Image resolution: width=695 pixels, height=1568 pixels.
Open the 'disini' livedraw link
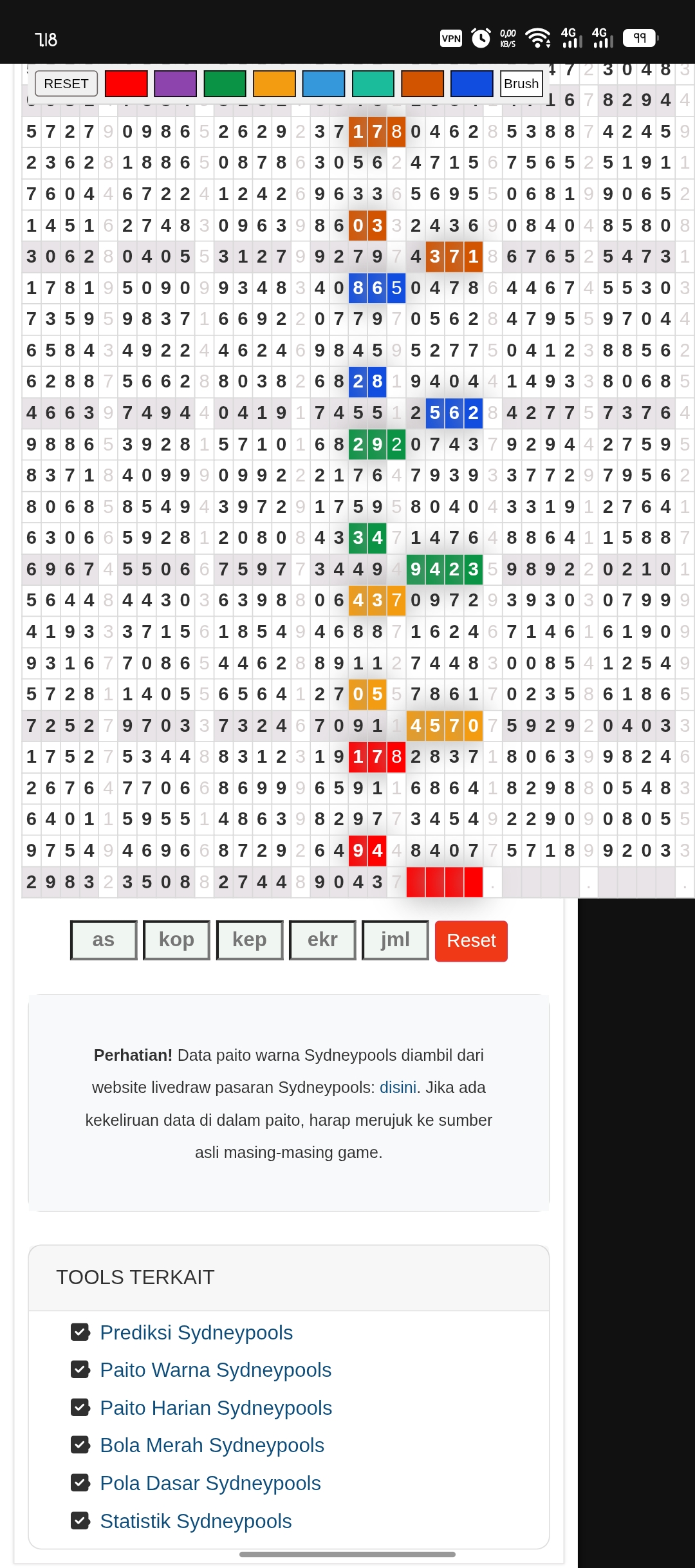tap(398, 1087)
